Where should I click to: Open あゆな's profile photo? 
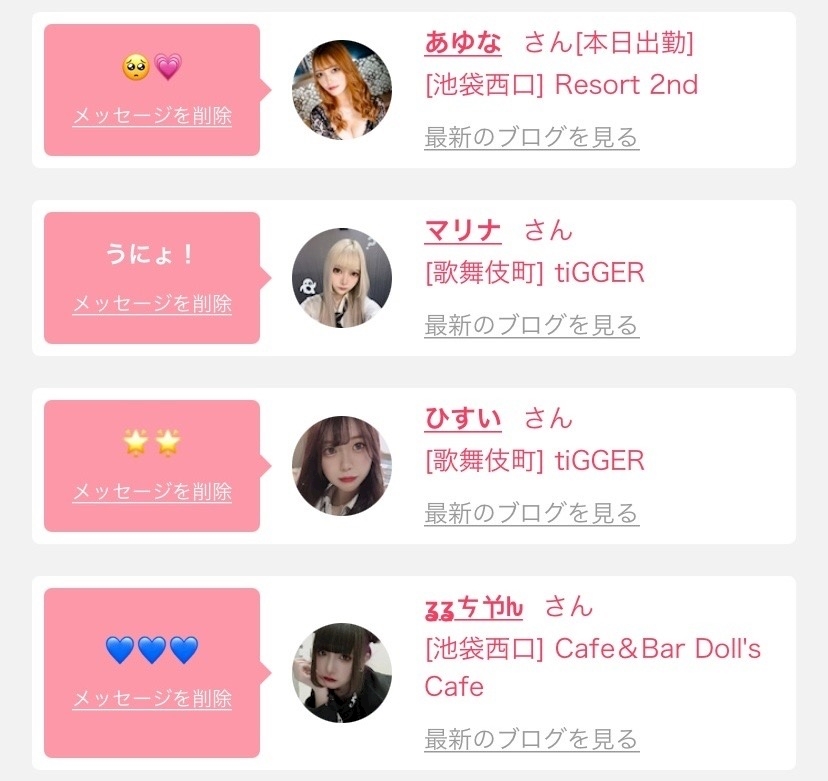[x=342, y=90]
